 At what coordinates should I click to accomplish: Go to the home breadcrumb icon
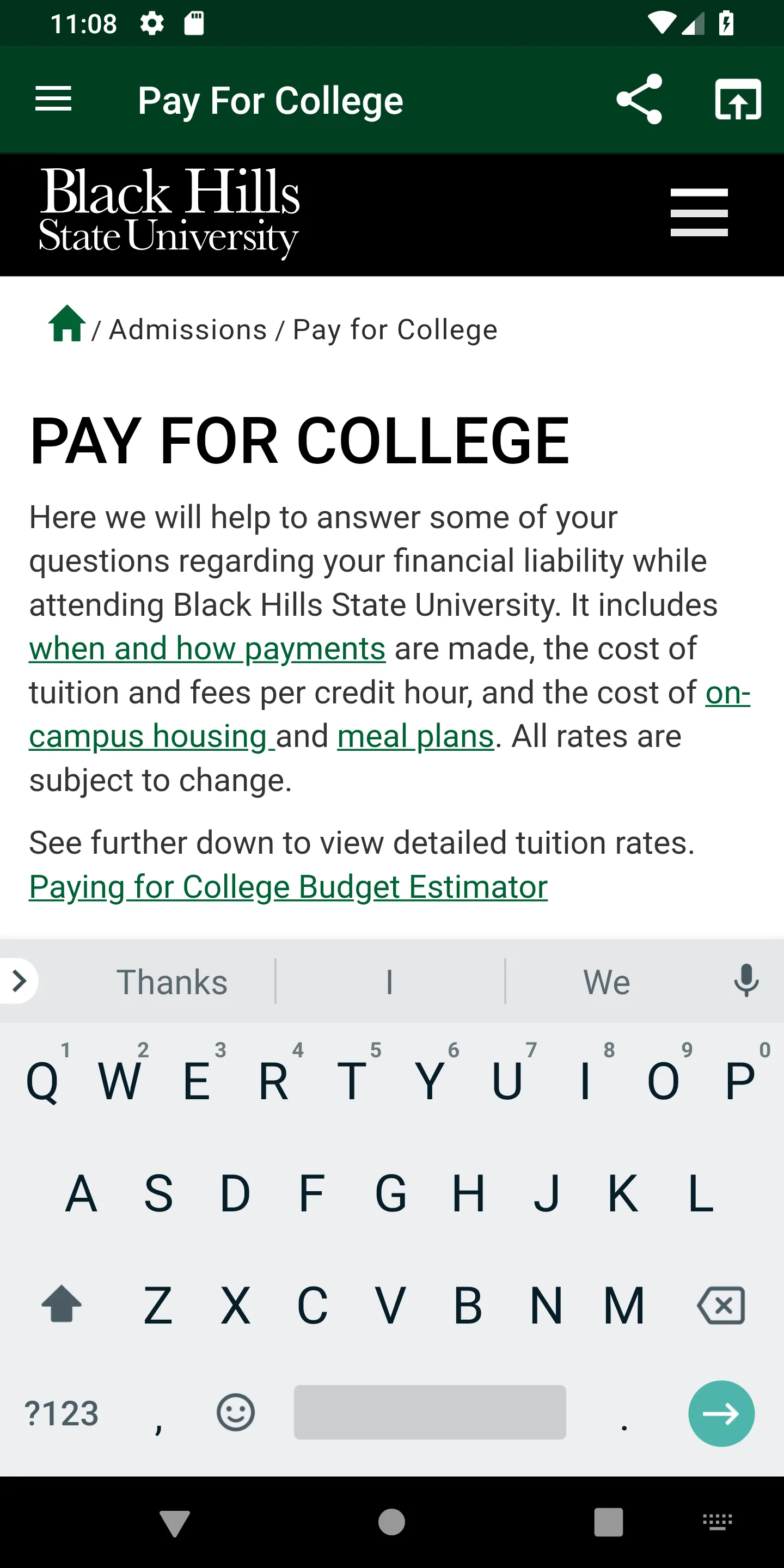(x=67, y=324)
